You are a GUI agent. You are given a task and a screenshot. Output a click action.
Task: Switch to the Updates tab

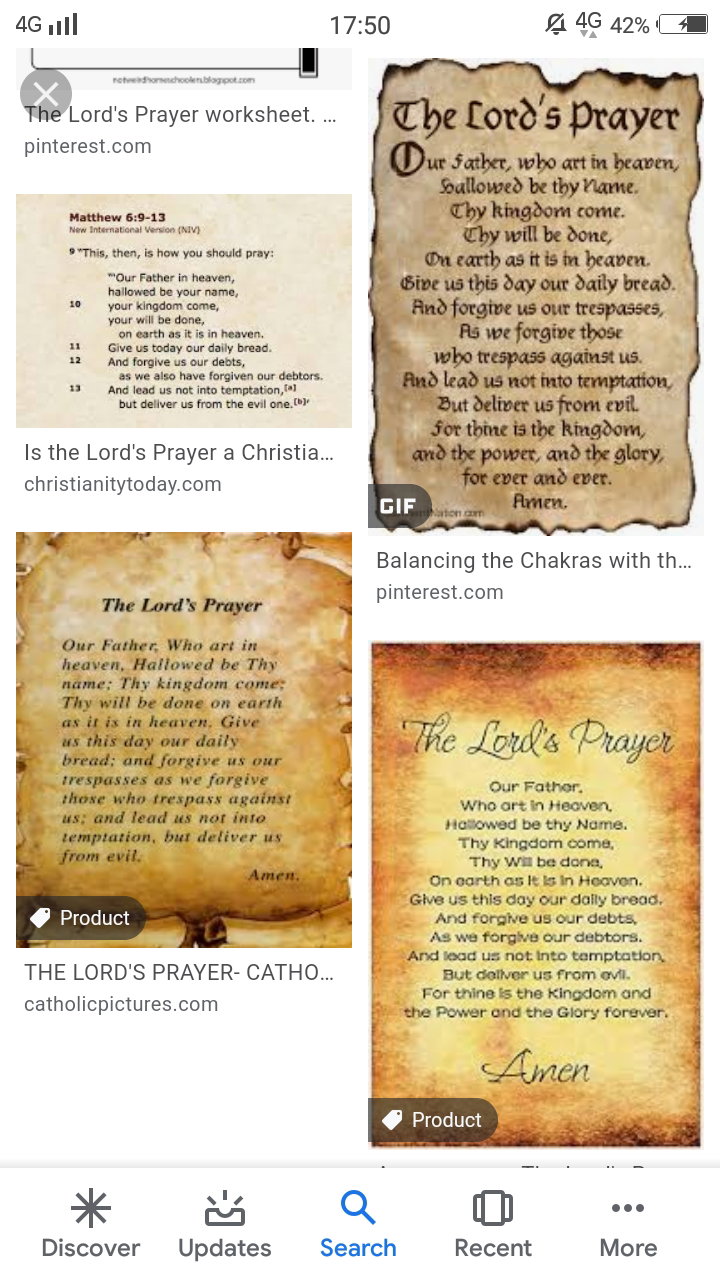point(225,1224)
